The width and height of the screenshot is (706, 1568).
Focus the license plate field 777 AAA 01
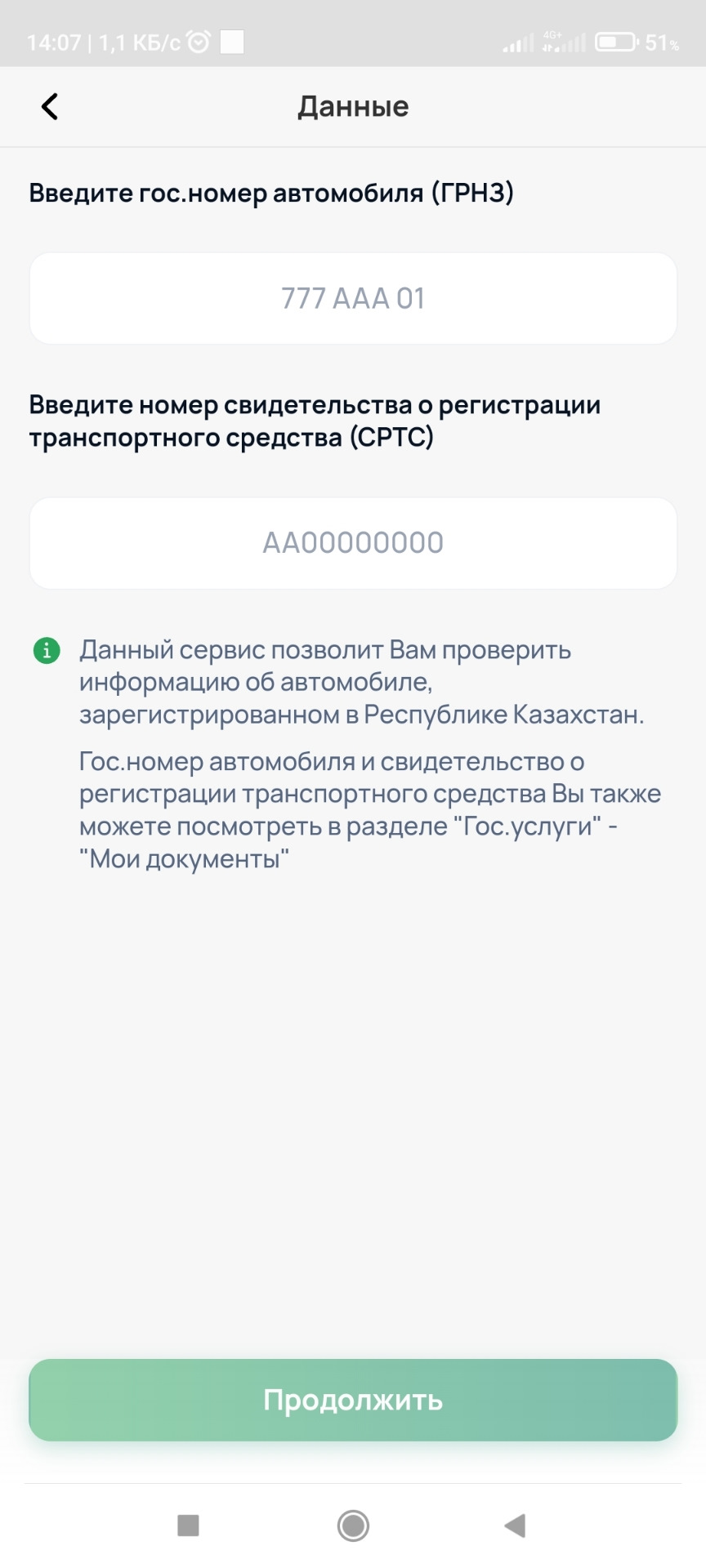(x=353, y=298)
